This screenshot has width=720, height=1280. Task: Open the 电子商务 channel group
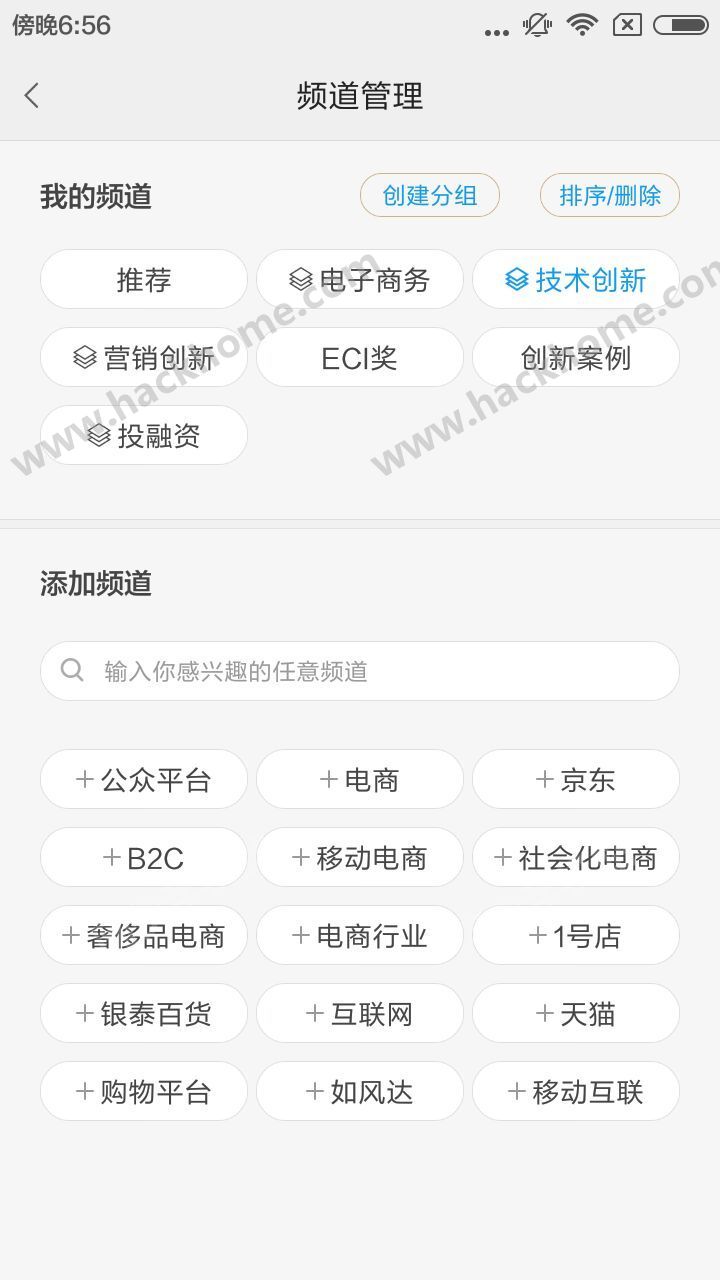coord(360,280)
